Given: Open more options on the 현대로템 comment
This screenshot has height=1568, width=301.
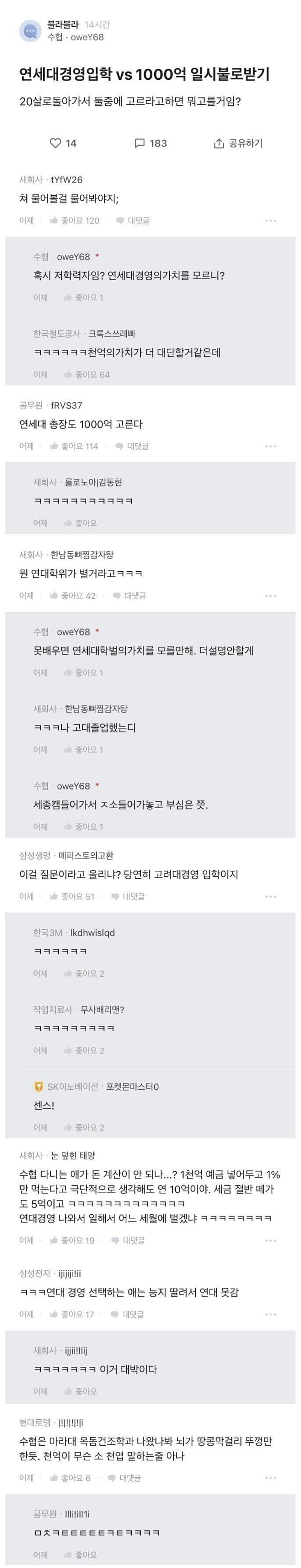Looking at the screenshot, I should [271, 1477].
